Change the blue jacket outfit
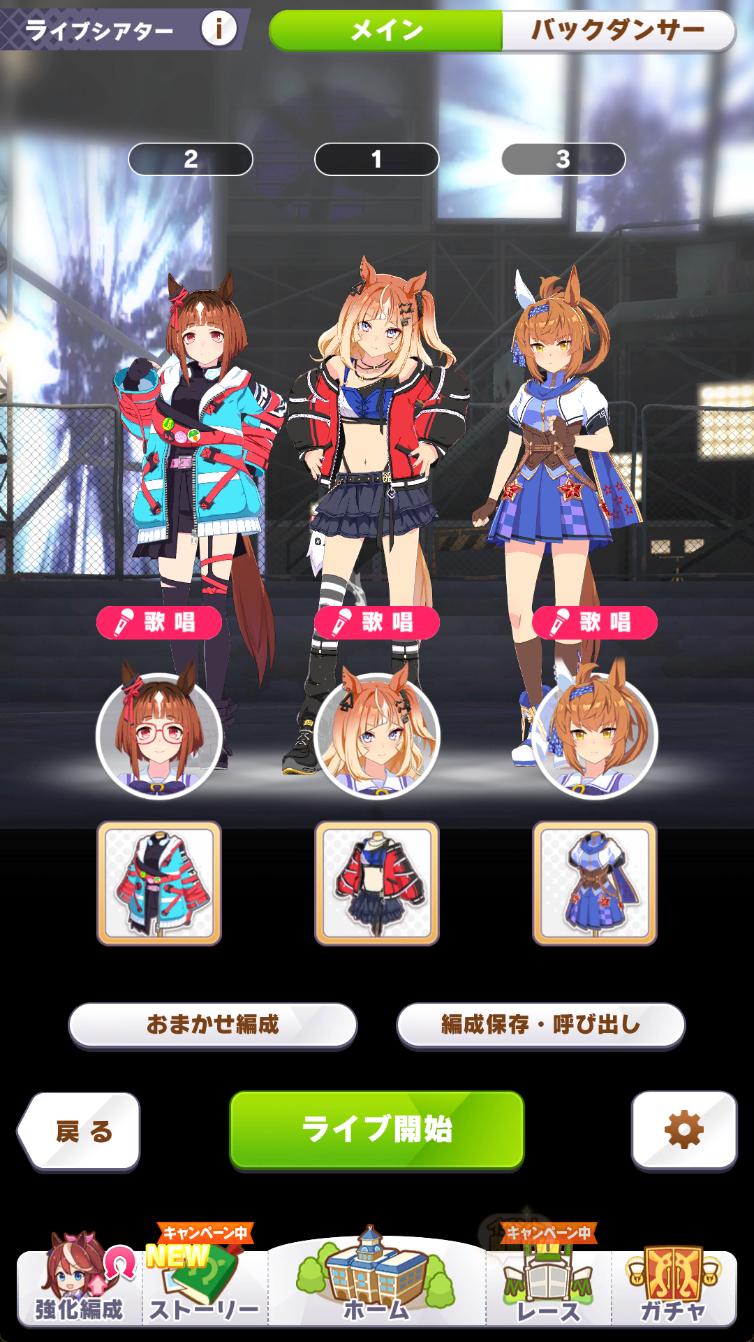The width and height of the screenshot is (754, 1342). click(159, 883)
